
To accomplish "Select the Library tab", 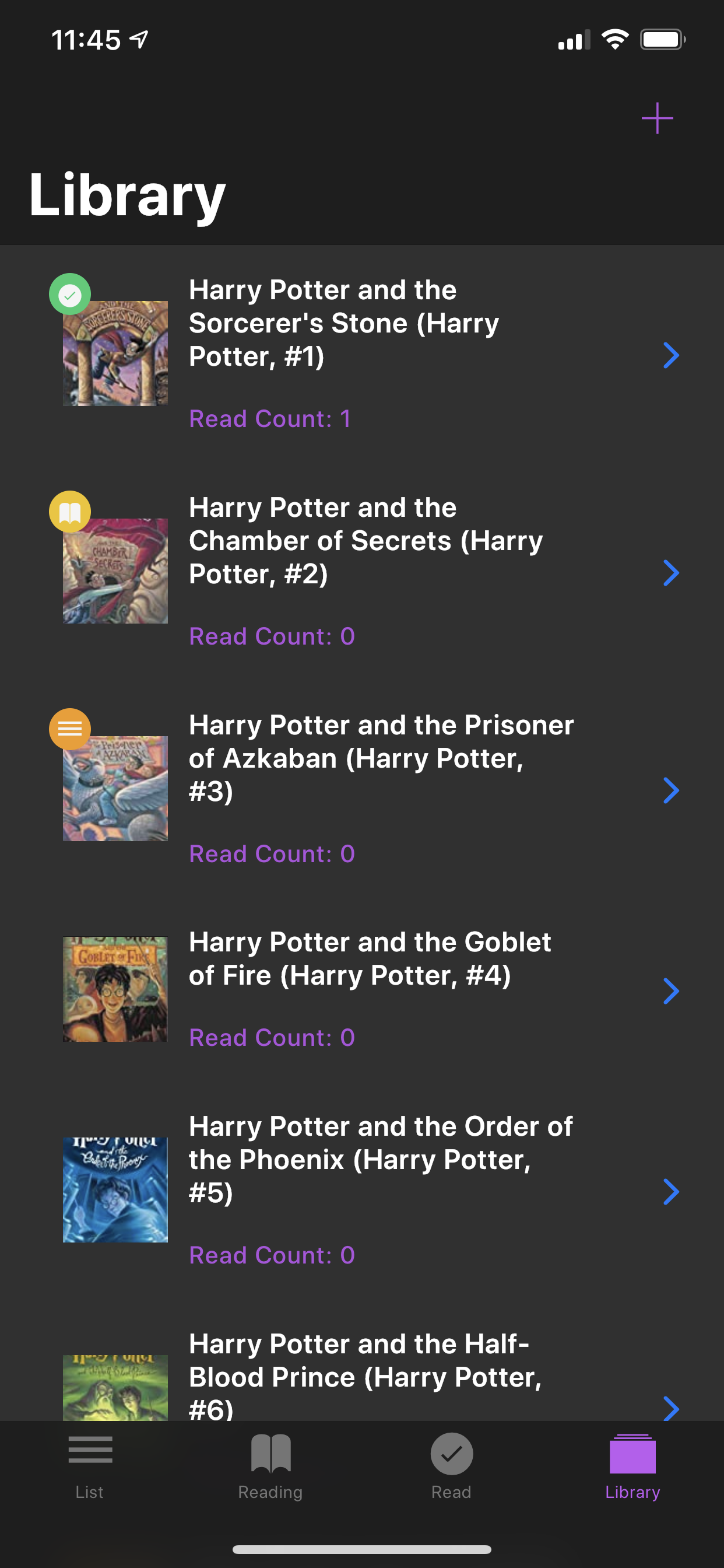I will (x=632, y=1467).
